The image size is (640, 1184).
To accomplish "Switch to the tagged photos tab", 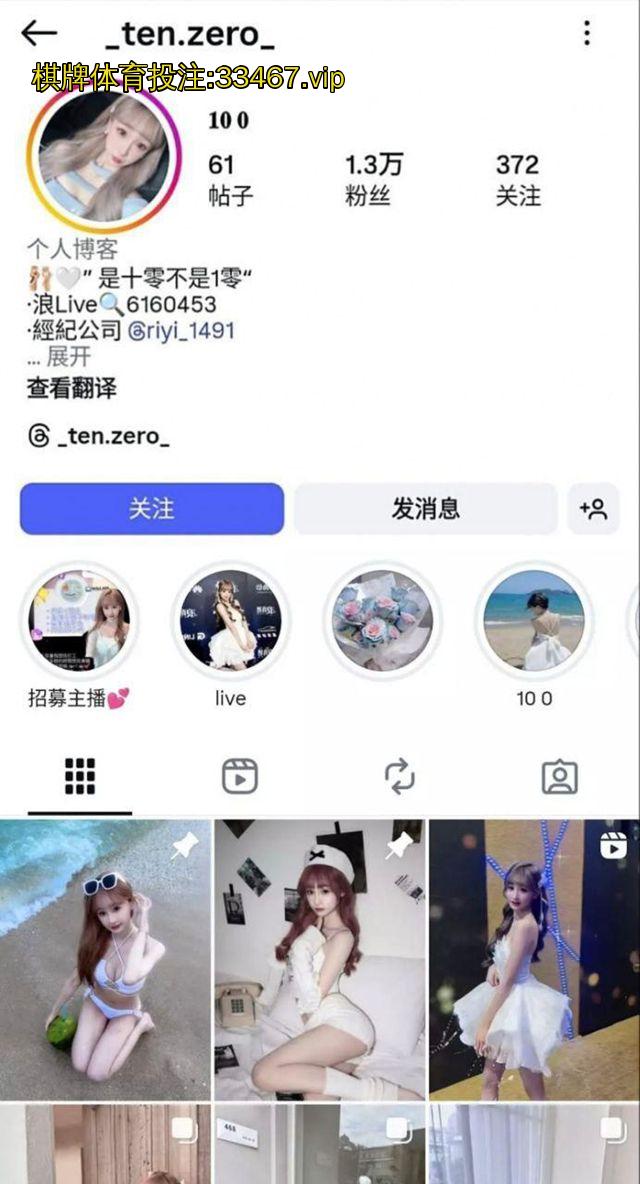I will coord(559,777).
